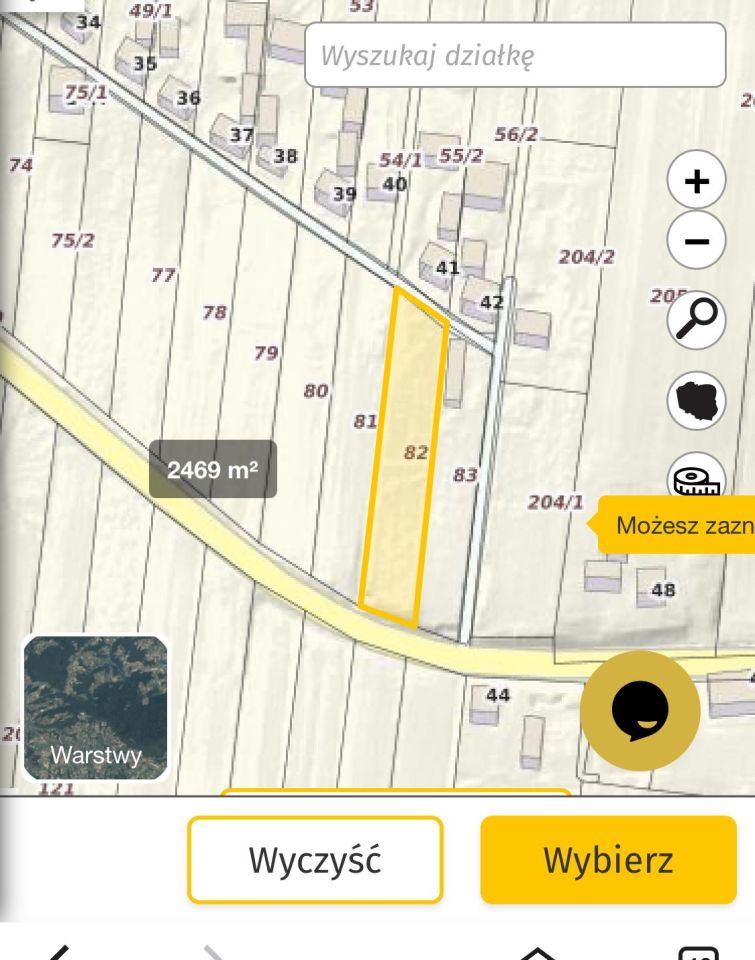Open the Warstwy layers switcher
The height and width of the screenshot is (960, 755).
pyautogui.click(x=96, y=708)
